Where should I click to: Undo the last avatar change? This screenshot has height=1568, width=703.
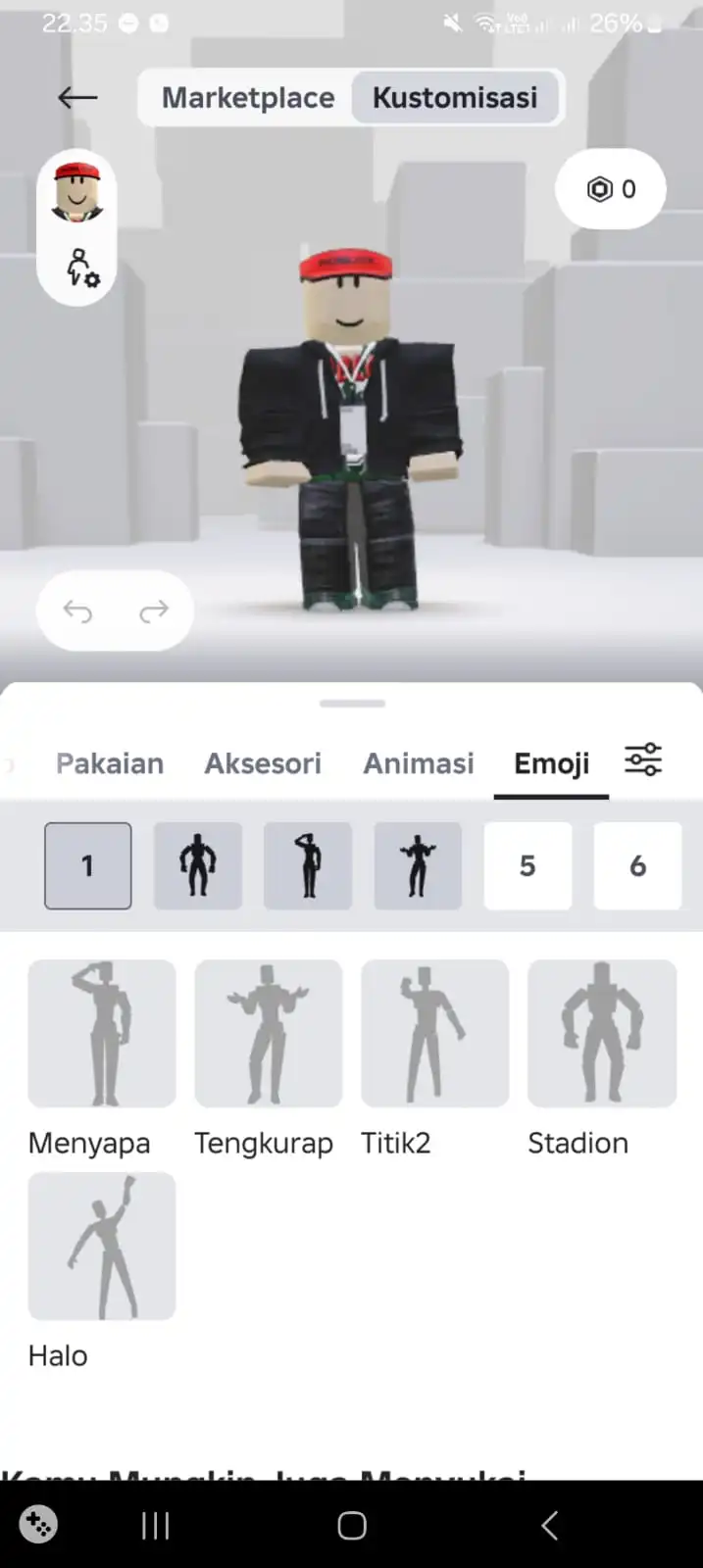(x=77, y=612)
